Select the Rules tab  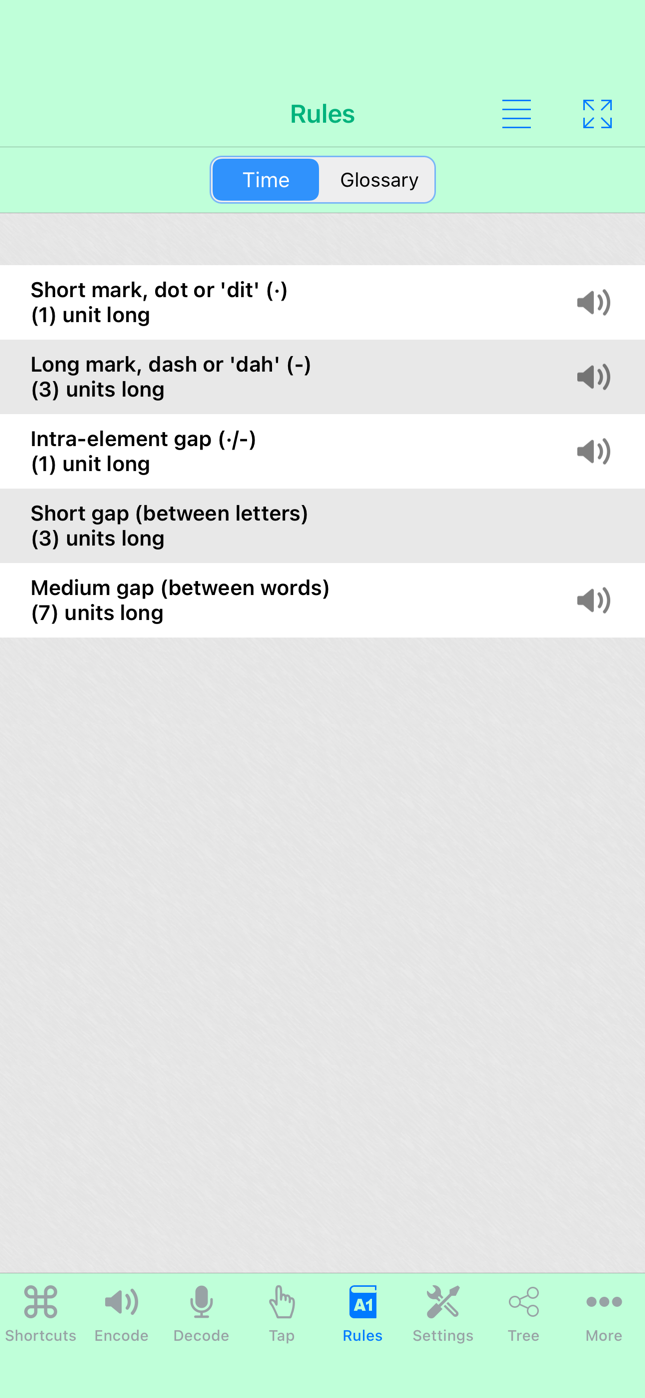[x=362, y=1314]
